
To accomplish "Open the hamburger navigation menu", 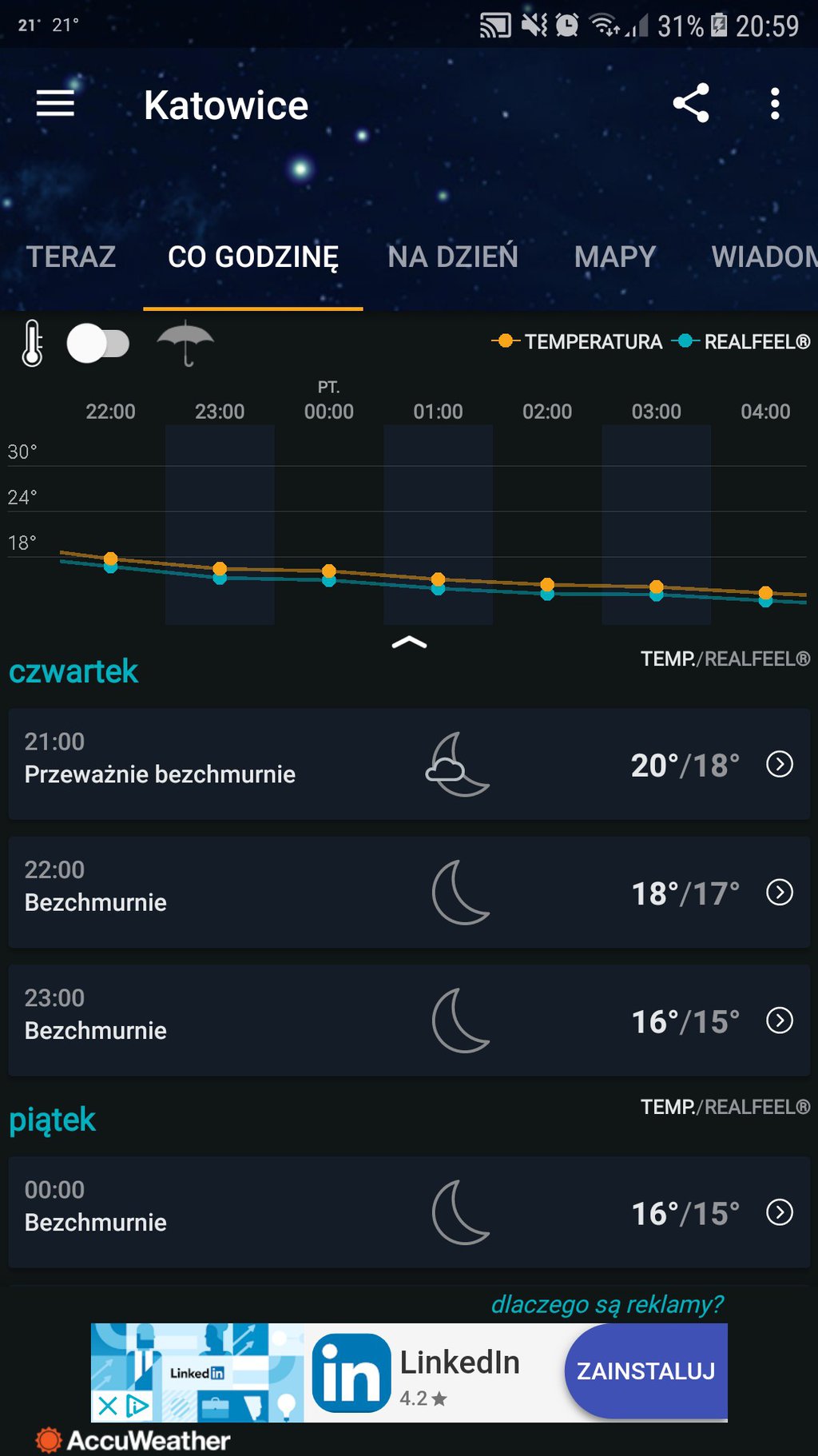I will (x=55, y=104).
